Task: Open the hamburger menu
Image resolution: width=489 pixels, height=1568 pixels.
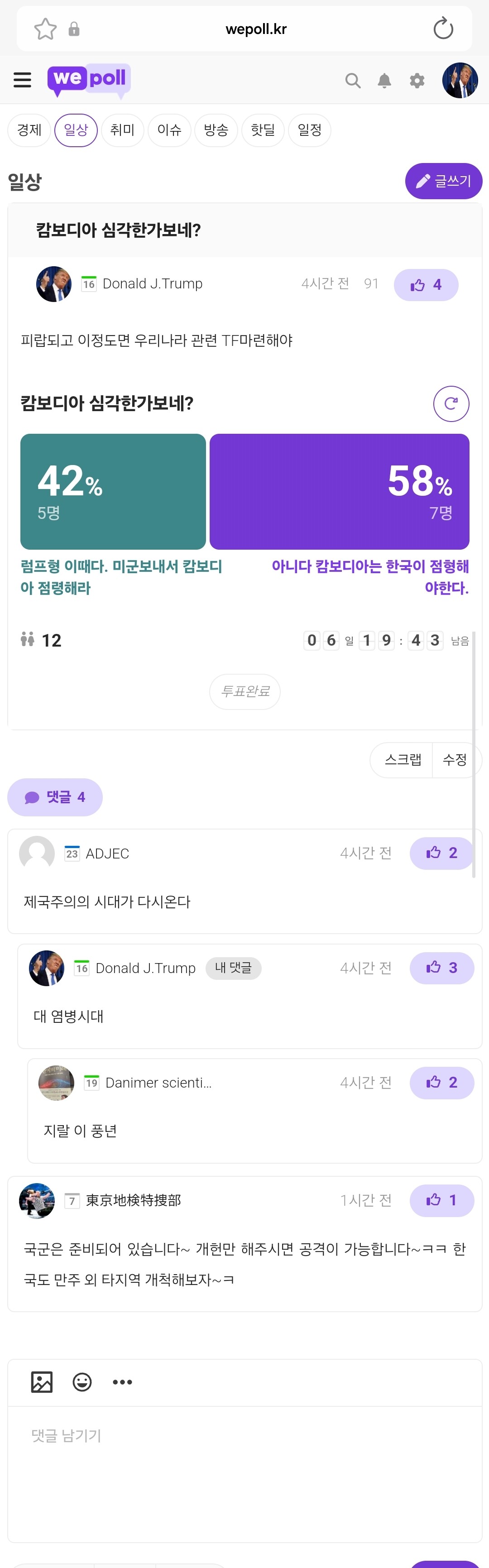Action: 23,80
